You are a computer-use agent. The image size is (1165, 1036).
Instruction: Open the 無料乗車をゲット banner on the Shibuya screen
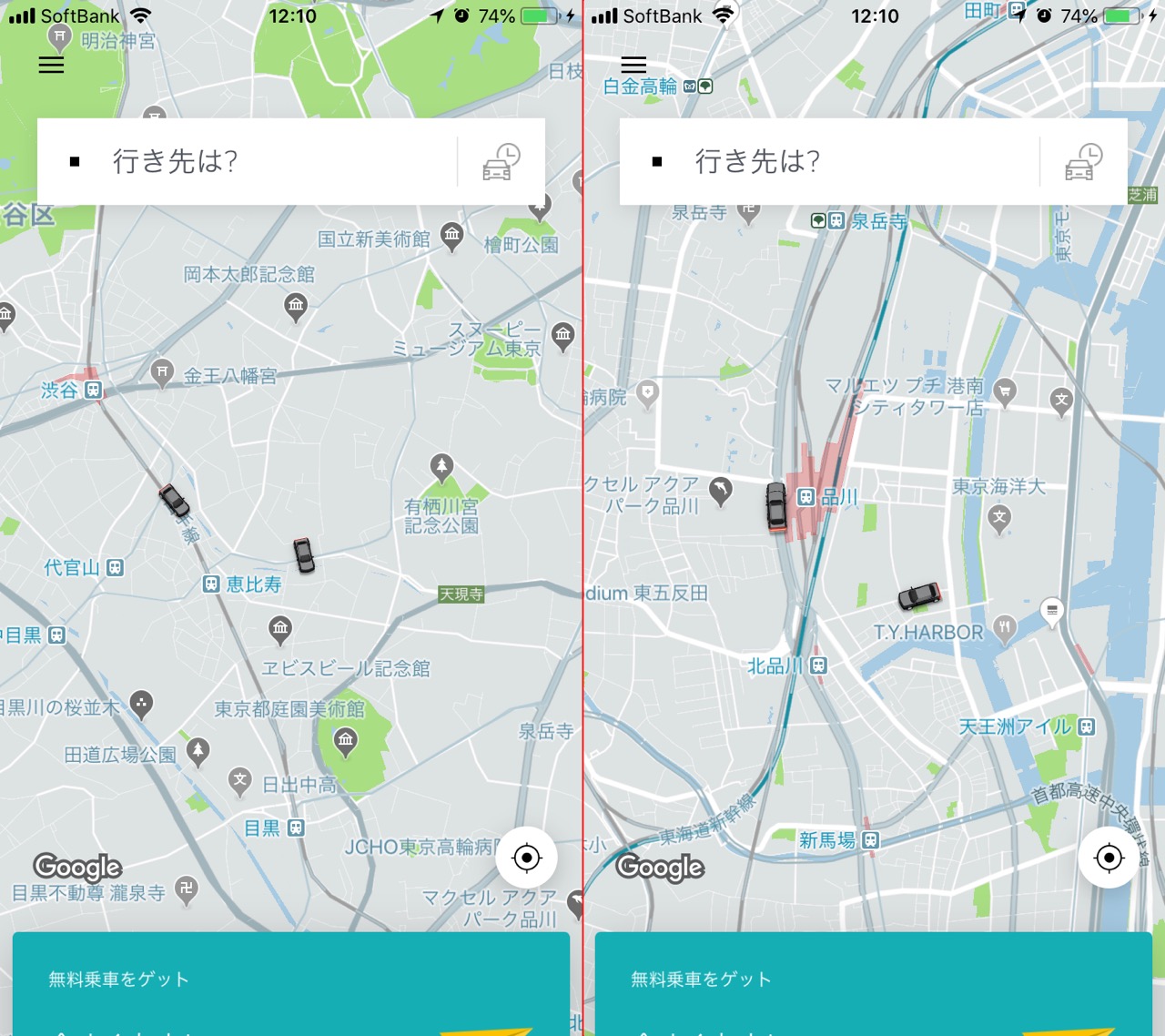tap(291, 983)
